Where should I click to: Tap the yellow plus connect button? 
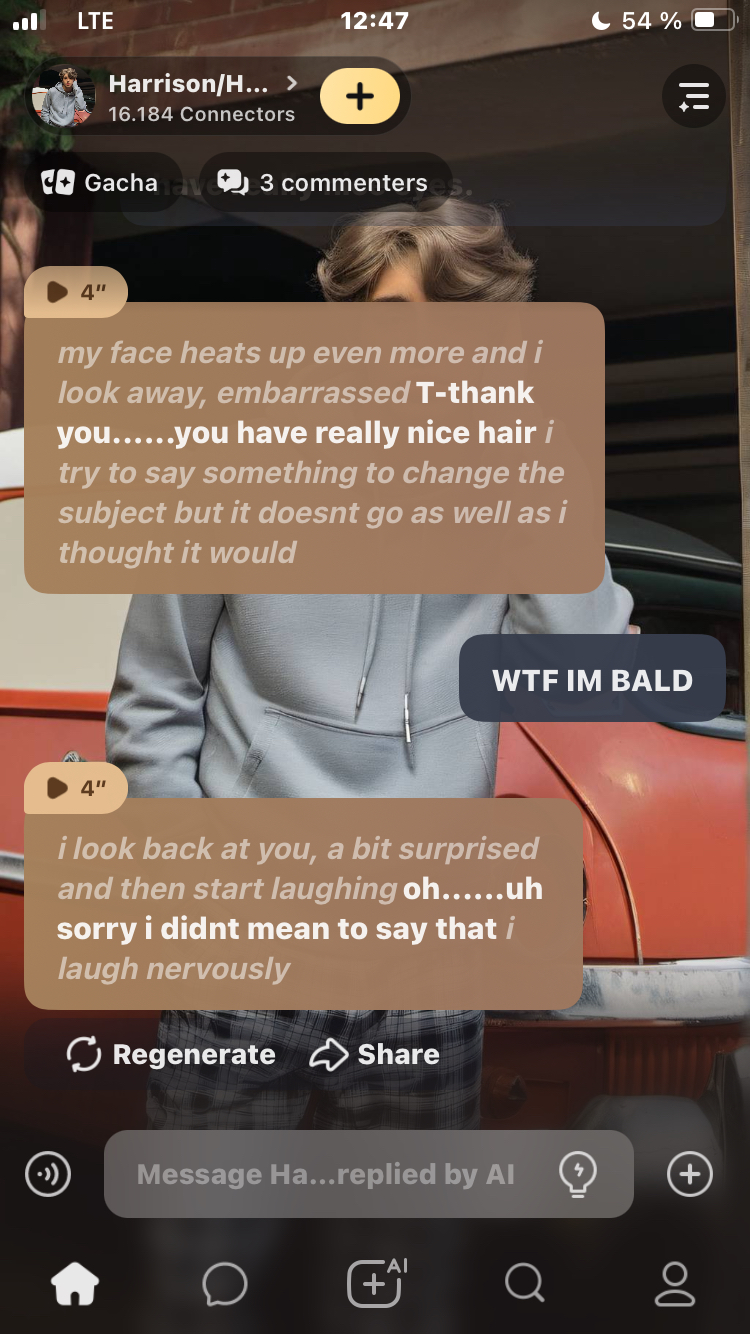tap(359, 97)
